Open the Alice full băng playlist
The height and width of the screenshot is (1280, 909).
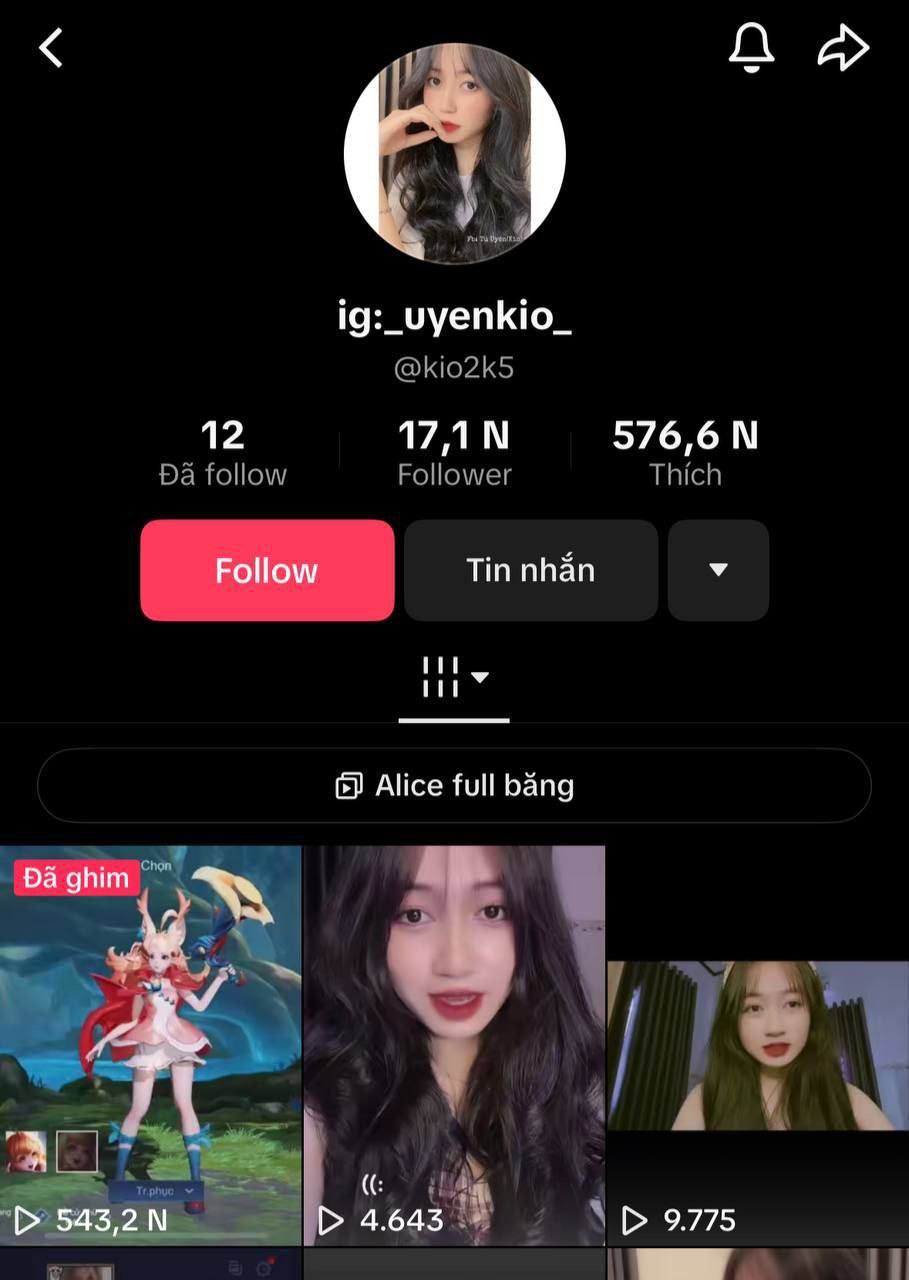pos(454,785)
